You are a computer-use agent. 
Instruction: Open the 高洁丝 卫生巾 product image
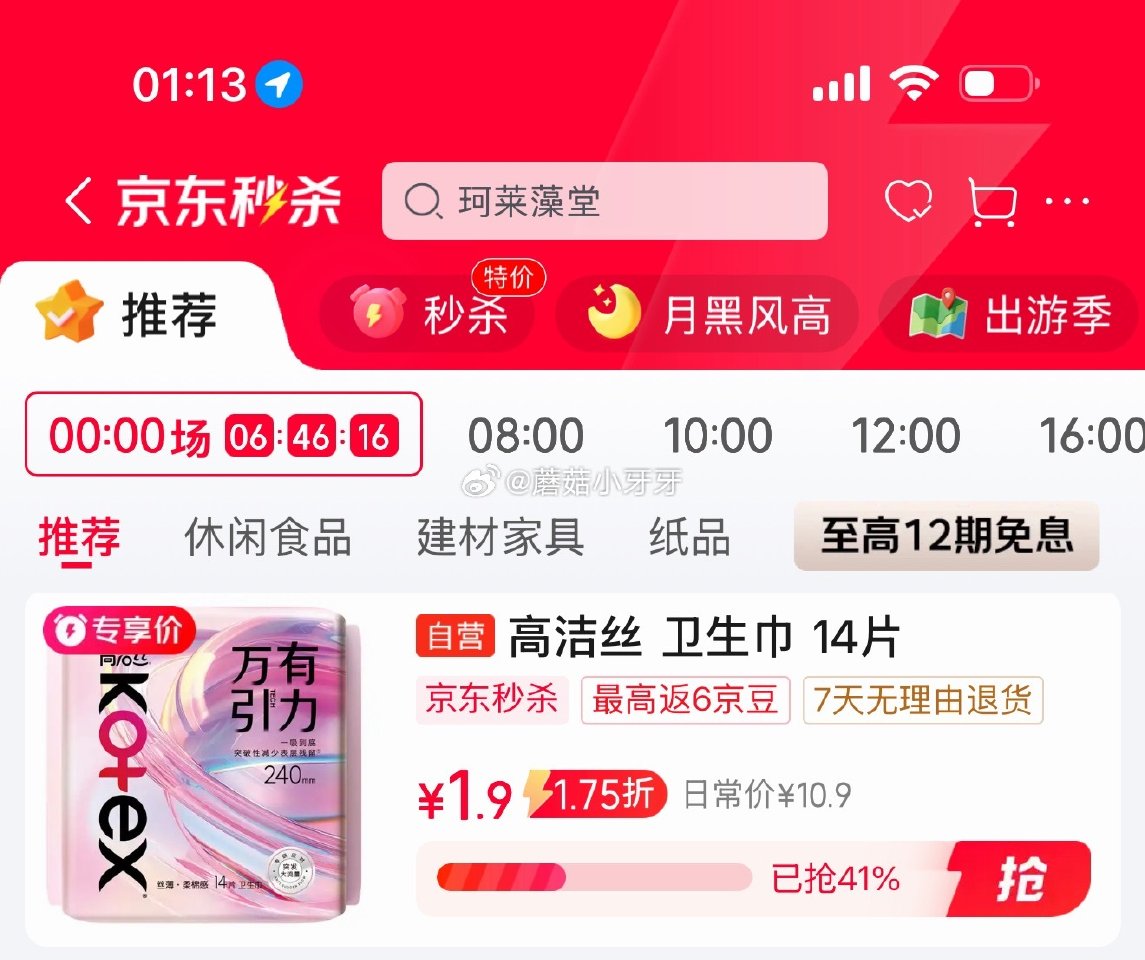pos(199,768)
